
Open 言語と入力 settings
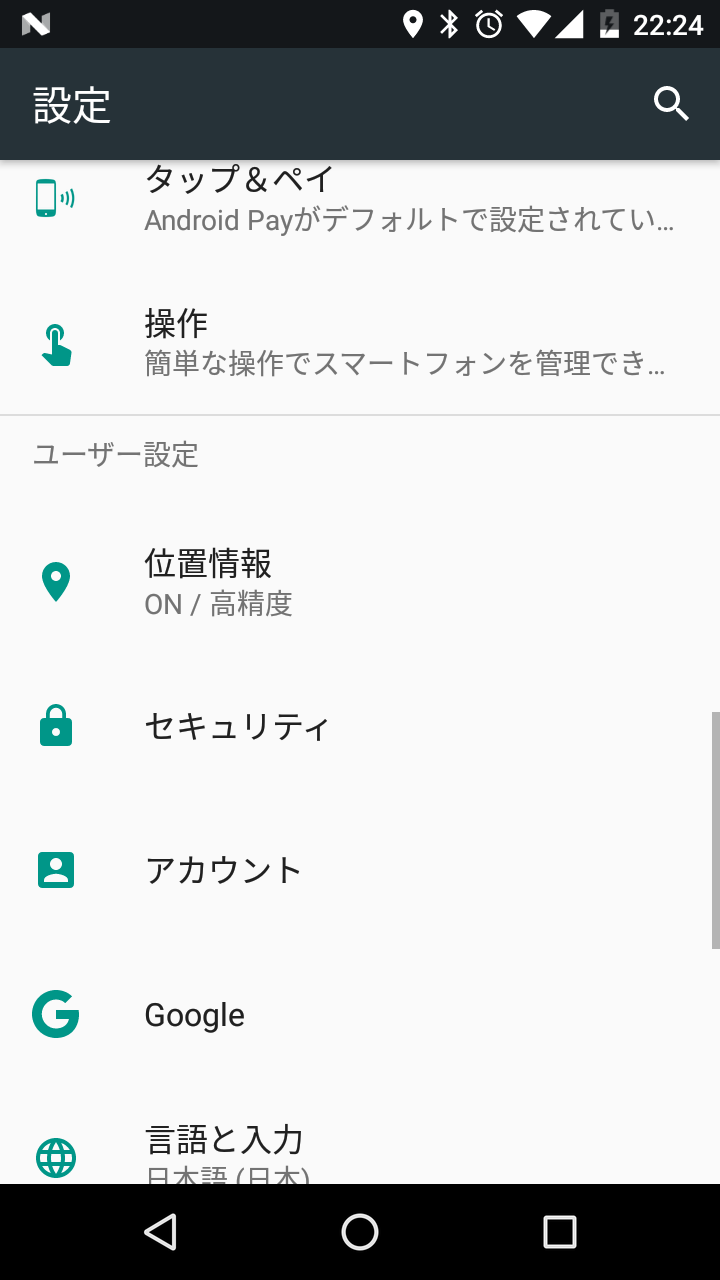(x=360, y=1135)
